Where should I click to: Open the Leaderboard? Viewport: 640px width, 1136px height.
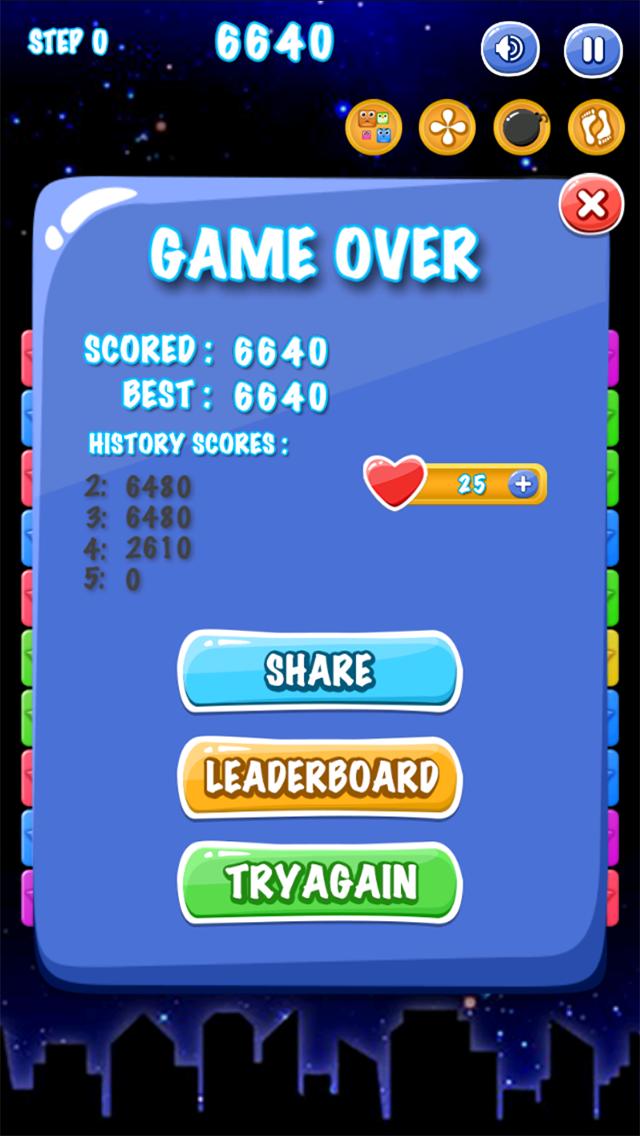pos(319,777)
